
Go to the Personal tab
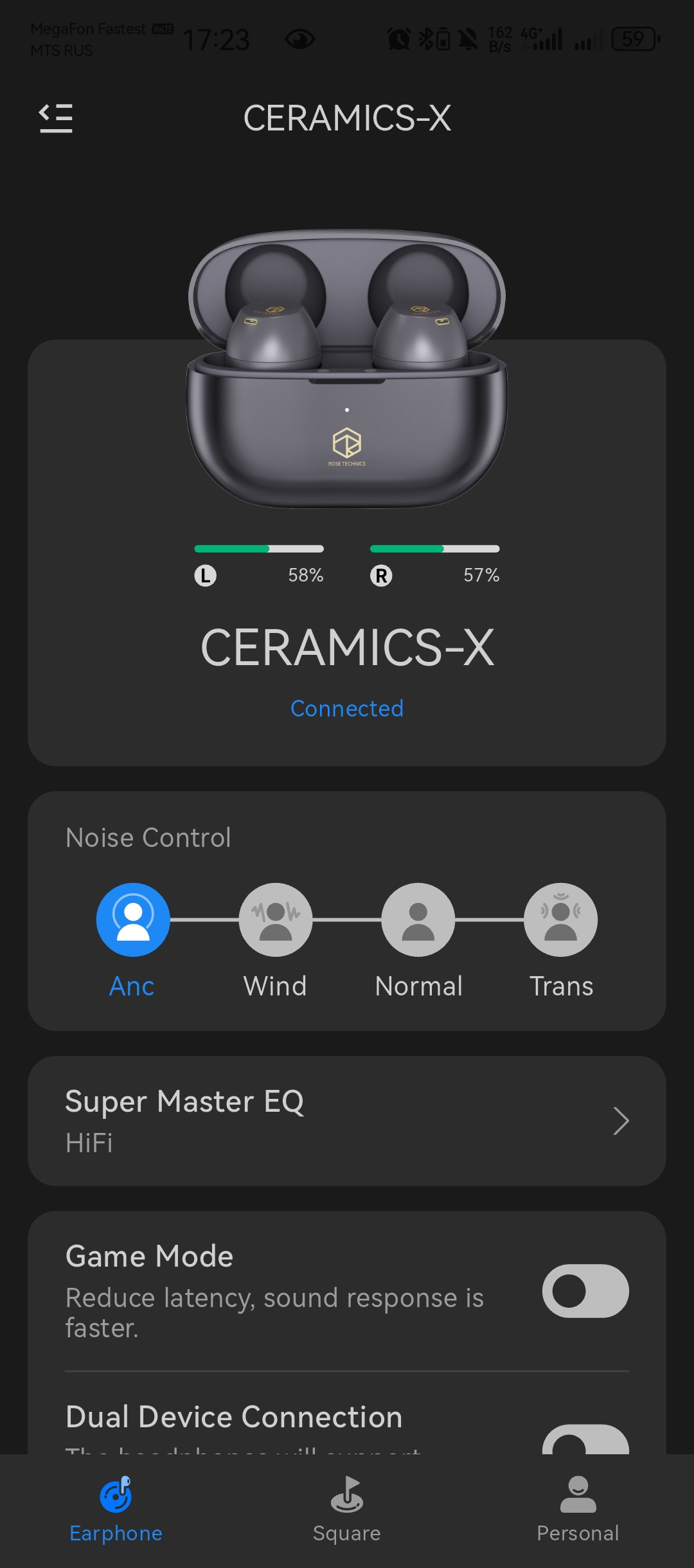578,1509
